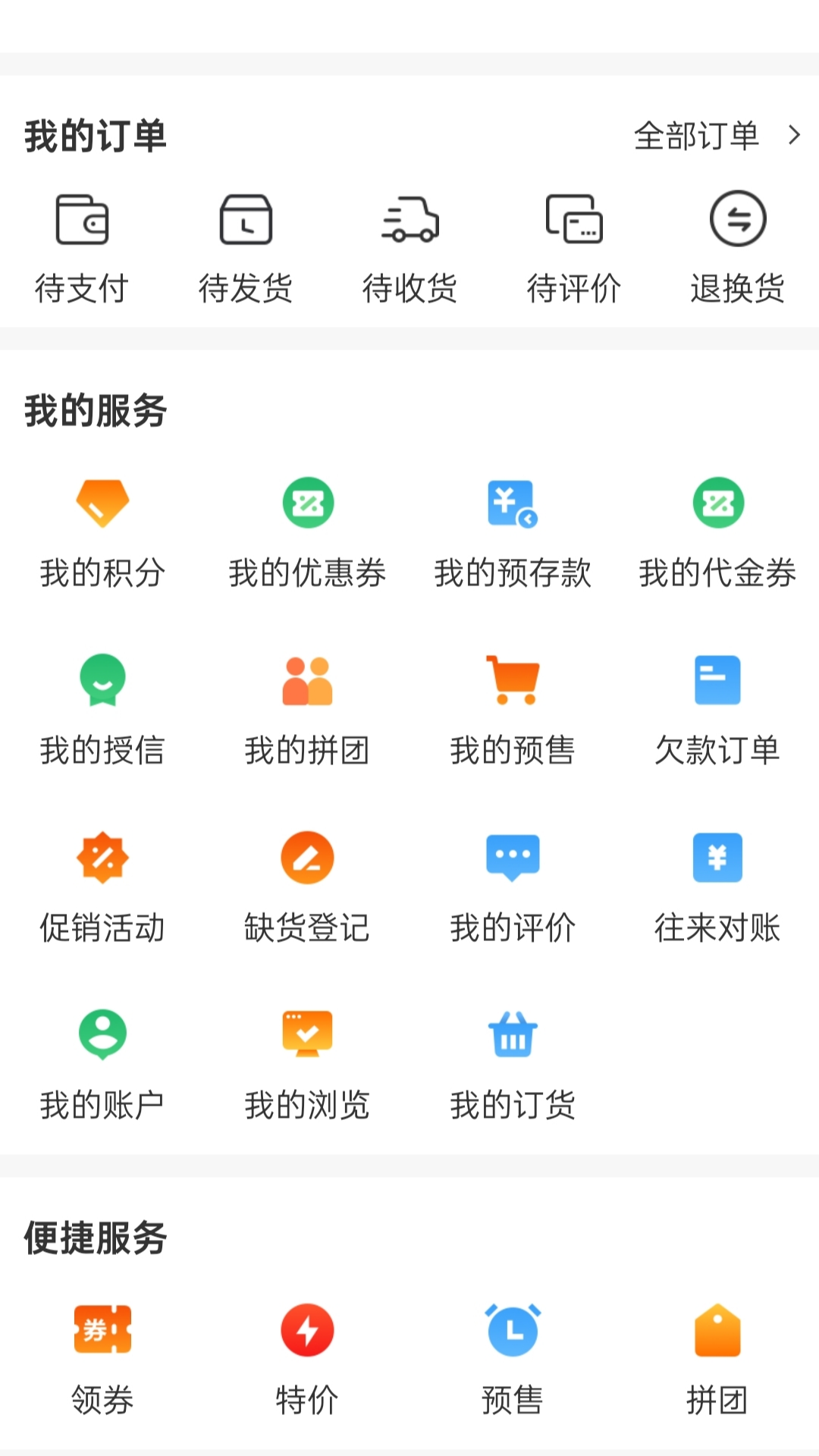Open 我的授信 credit page
Viewport: 819px width, 1456px height.
coord(102,709)
